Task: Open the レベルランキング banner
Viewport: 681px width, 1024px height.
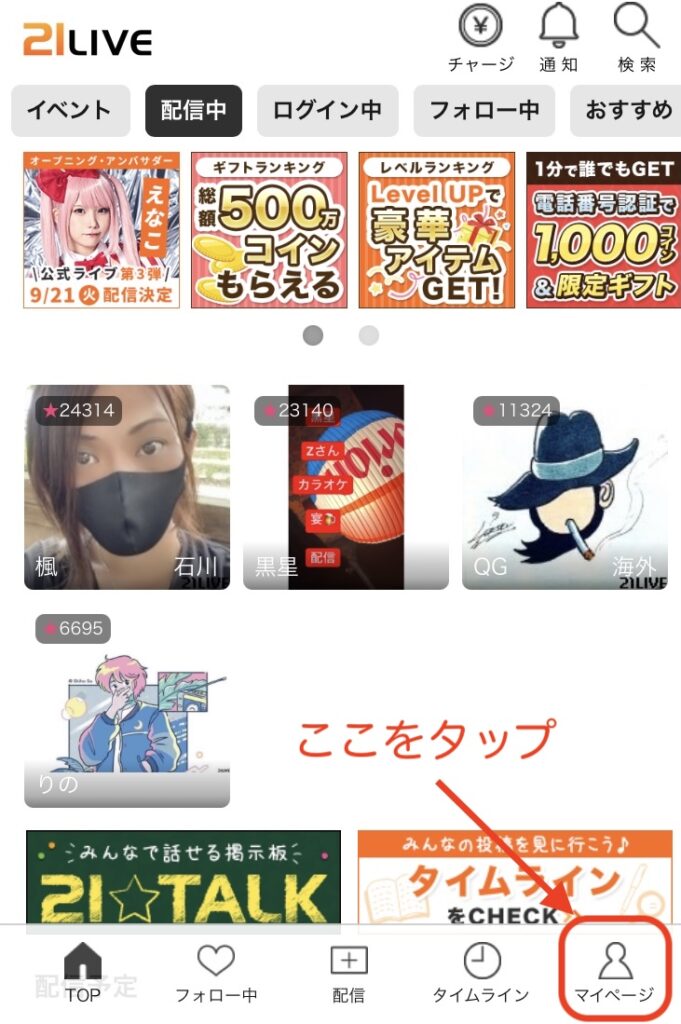Action: pos(436,230)
